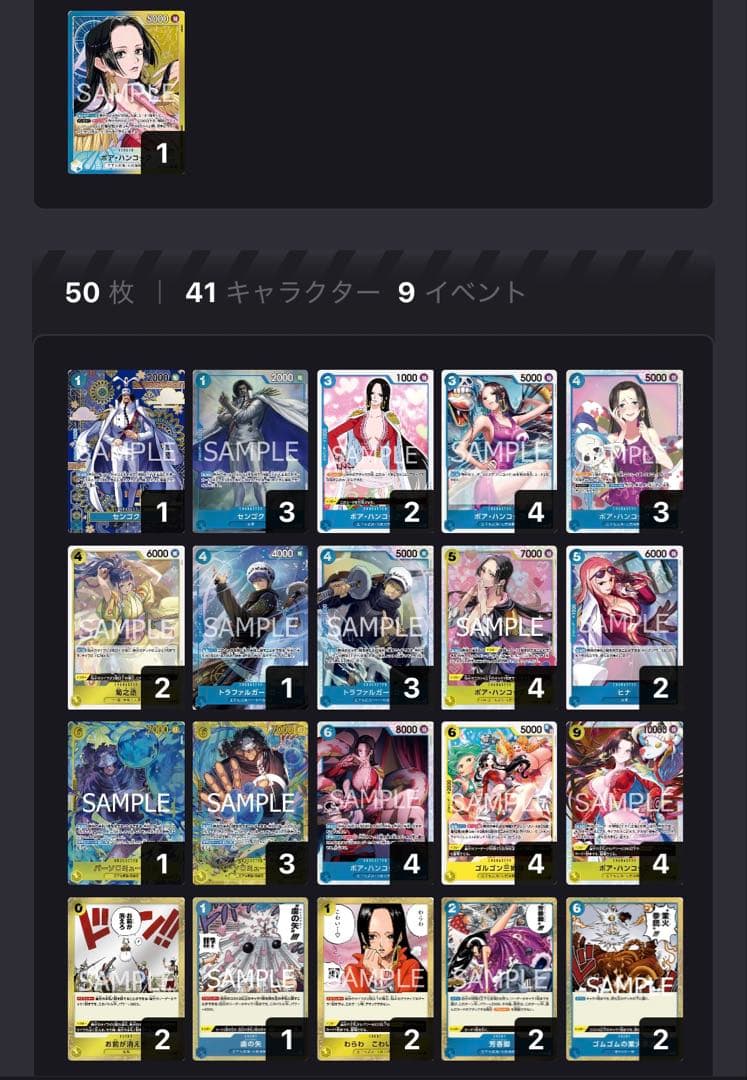Select the Hina card thumbnail
This screenshot has width=747, height=1080.
tap(625, 620)
